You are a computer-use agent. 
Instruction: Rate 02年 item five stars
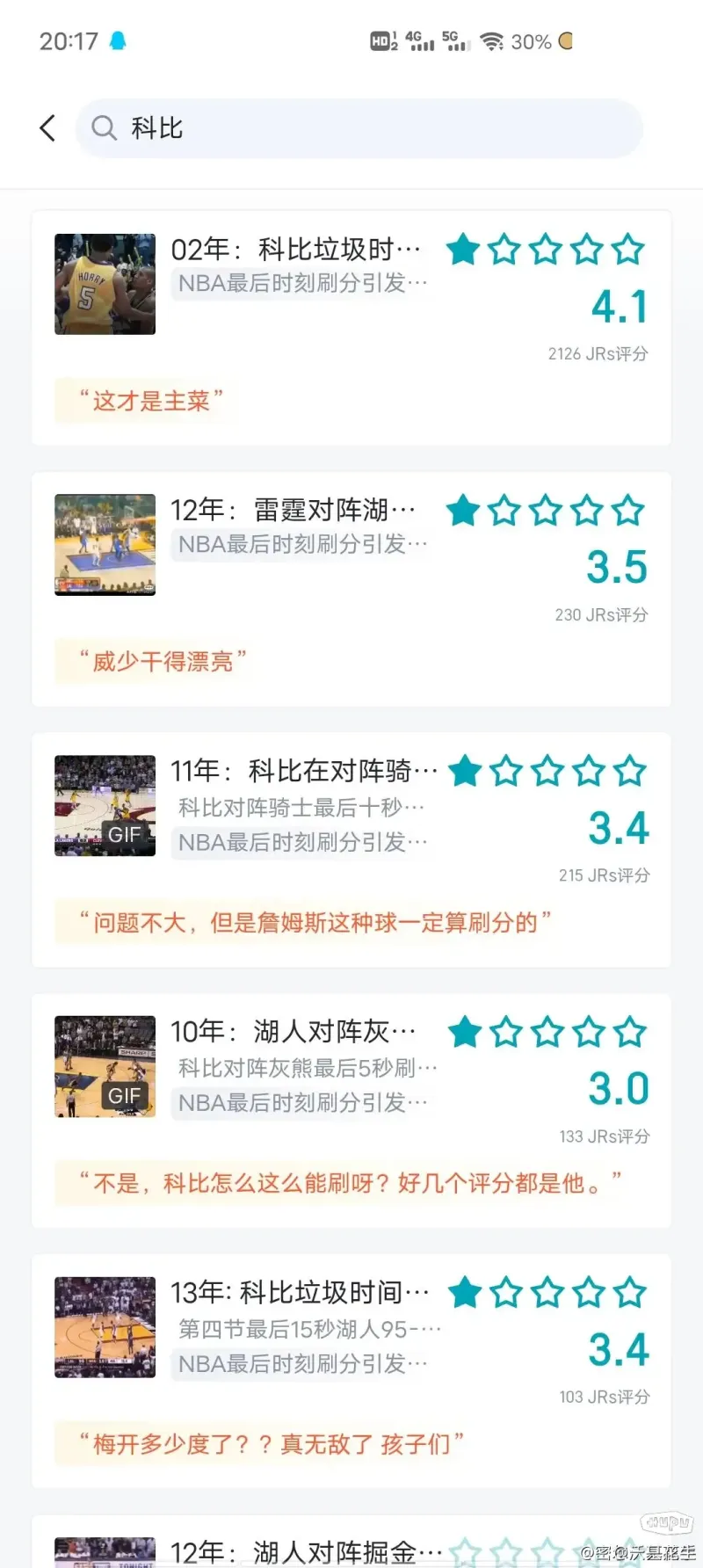628,250
